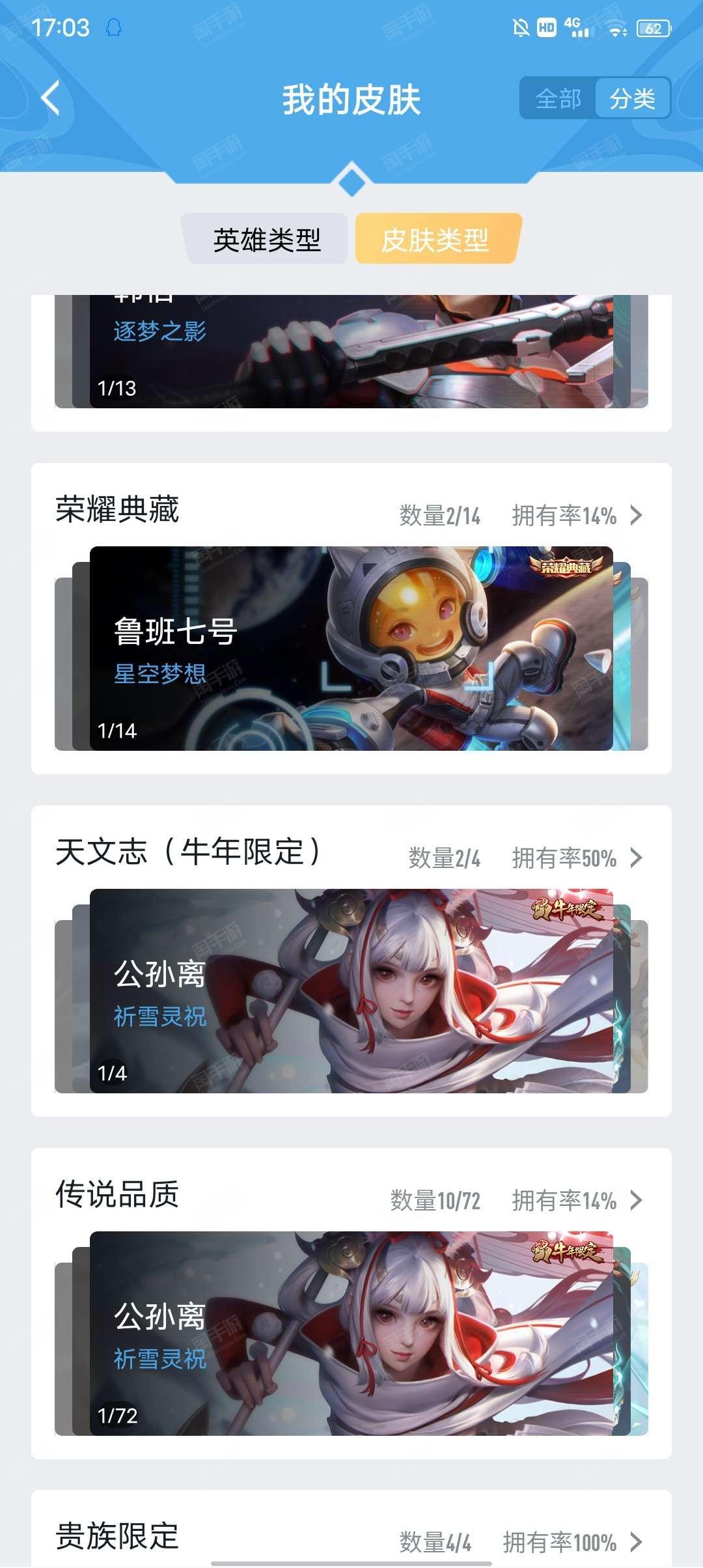Expand the 荣耀典藏 category chevron

click(636, 516)
